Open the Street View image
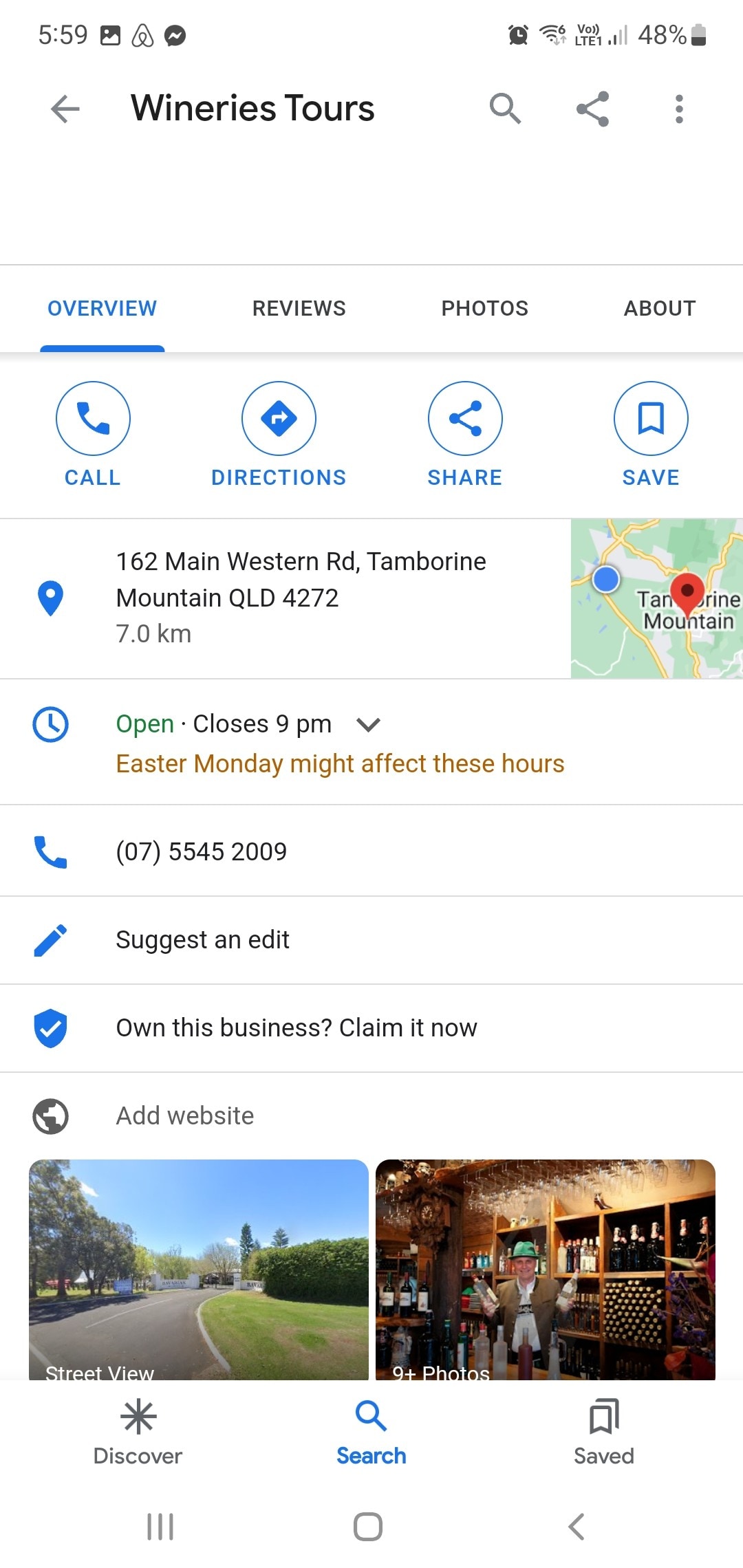This screenshot has height=1568, width=743. click(199, 1270)
